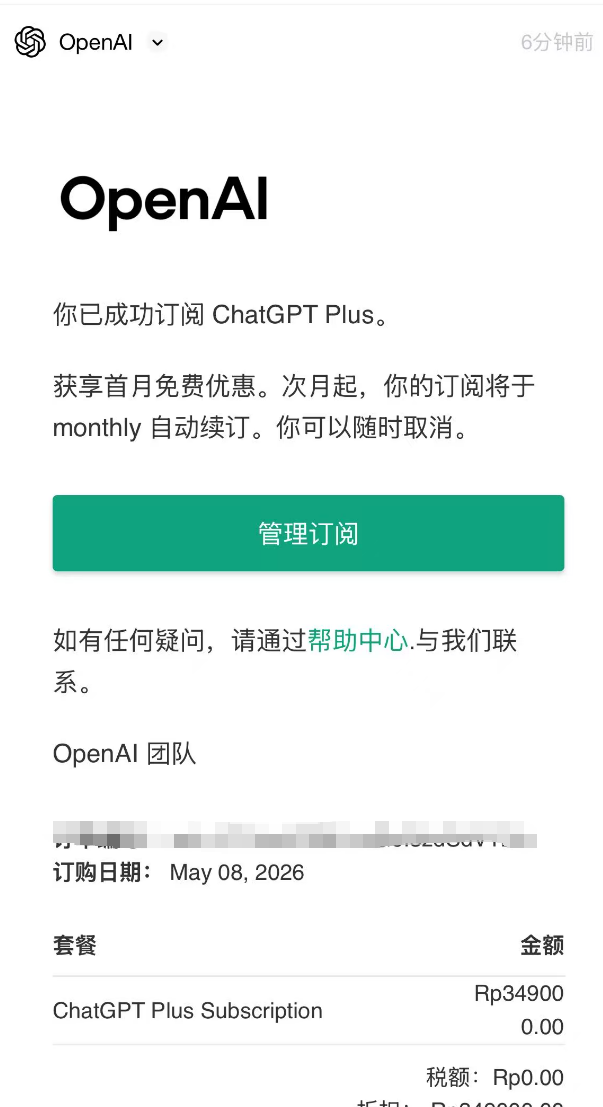
Task: Expand the OpenAI sender details chevron
Action: (157, 42)
